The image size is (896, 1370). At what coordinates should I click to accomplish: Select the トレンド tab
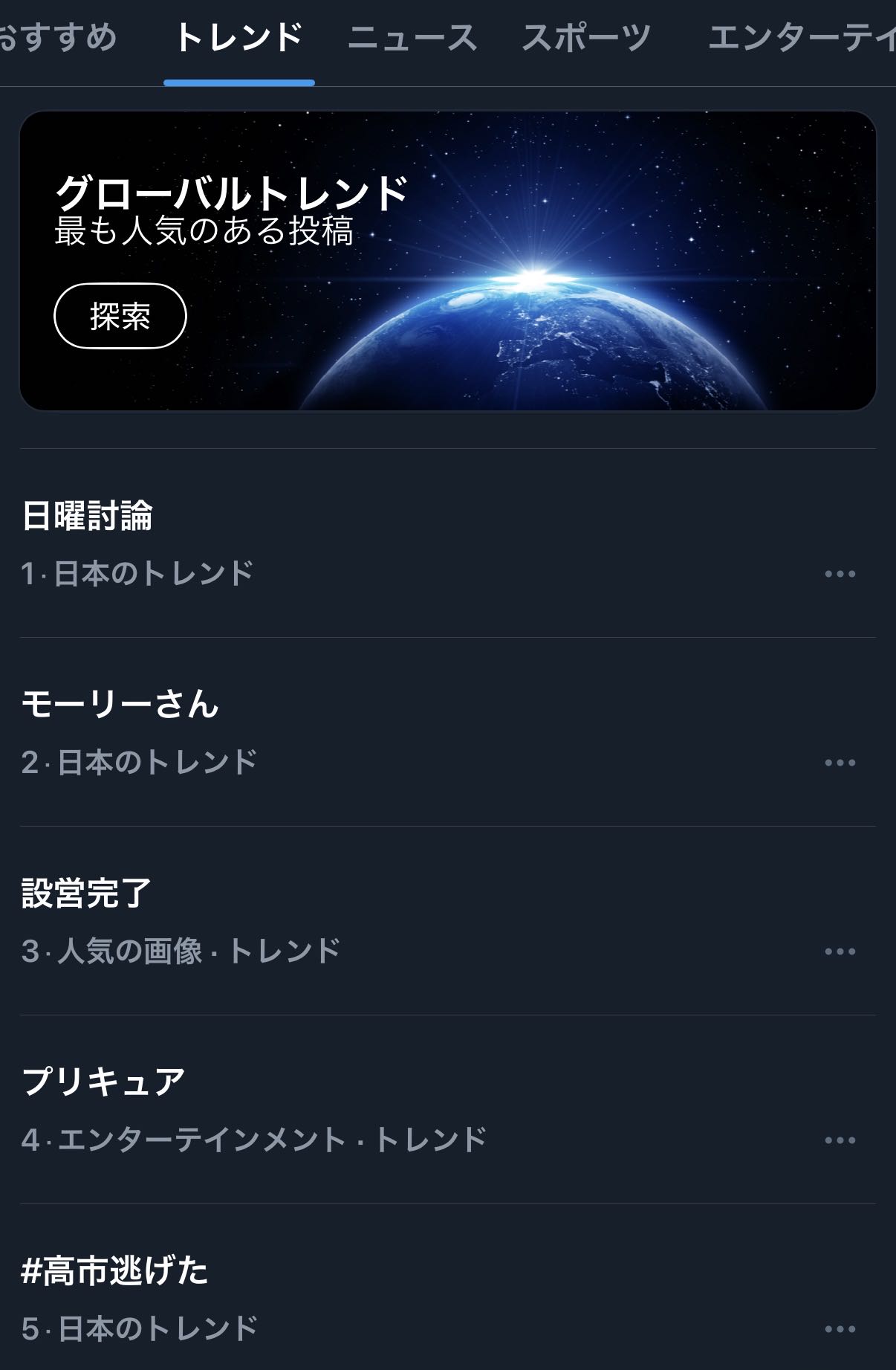pyautogui.click(x=238, y=37)
